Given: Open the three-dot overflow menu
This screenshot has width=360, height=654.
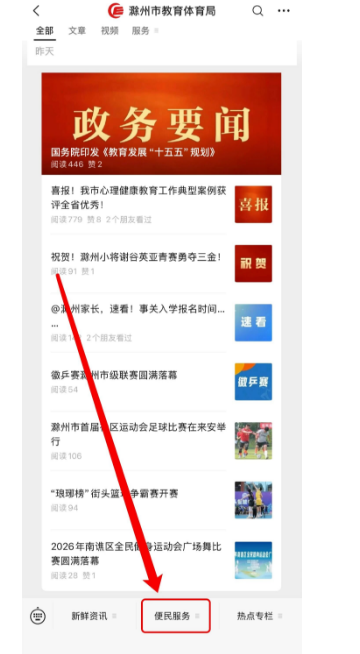Looking at the screenshot, I should [284, 11].
